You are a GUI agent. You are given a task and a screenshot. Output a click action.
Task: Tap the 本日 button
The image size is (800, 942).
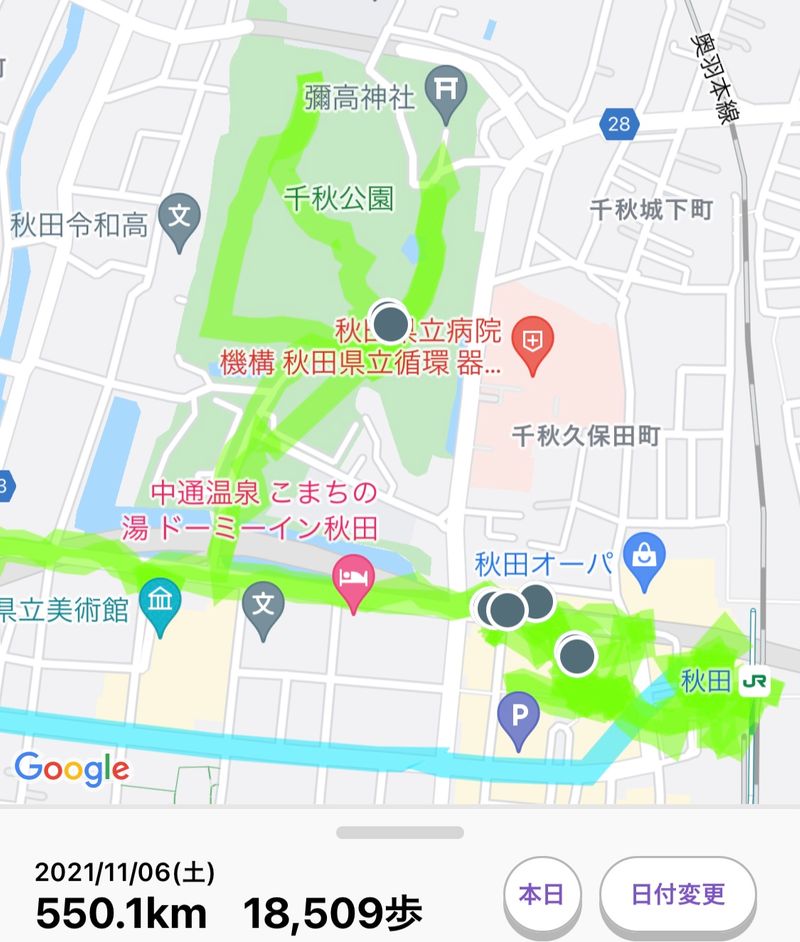(x=541, y=894)
